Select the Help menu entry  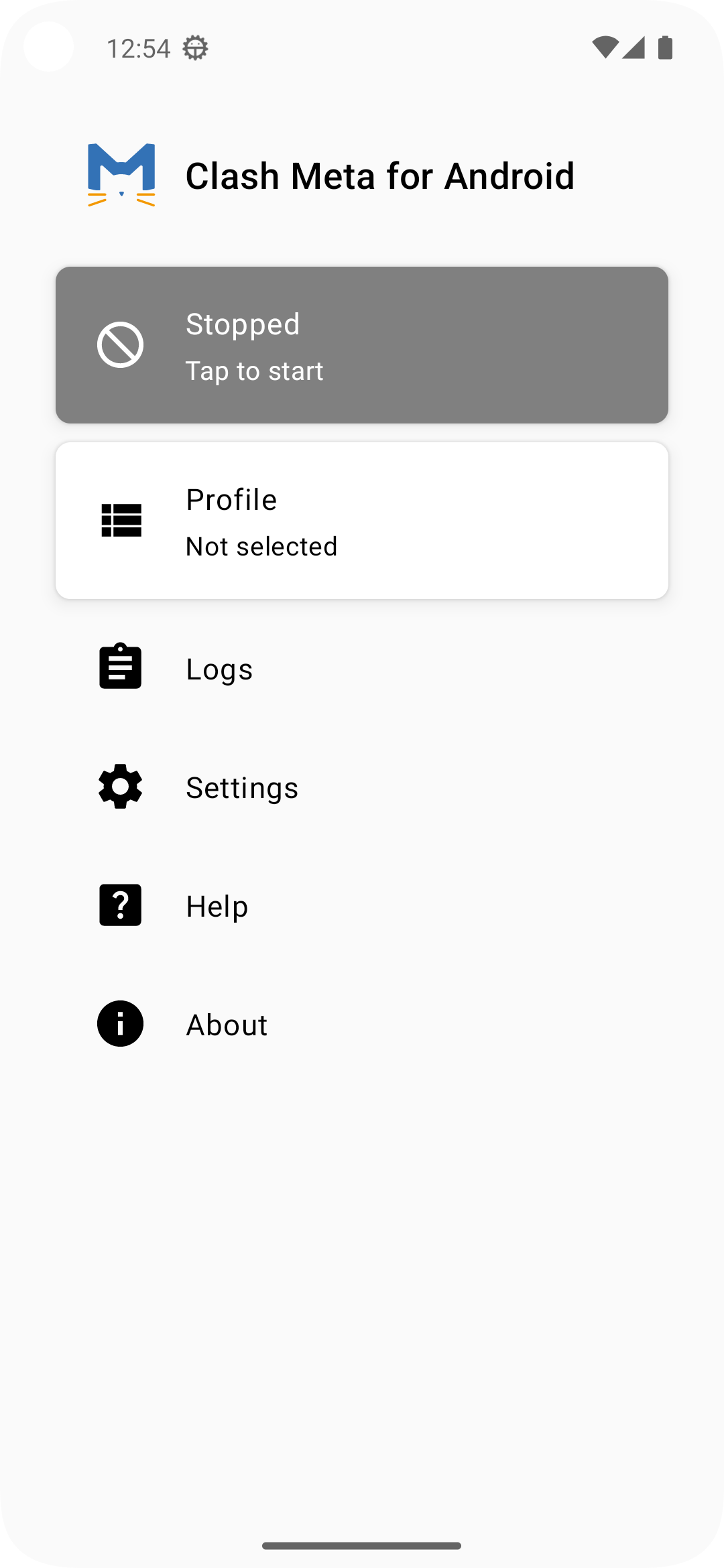tap(217, 906)
